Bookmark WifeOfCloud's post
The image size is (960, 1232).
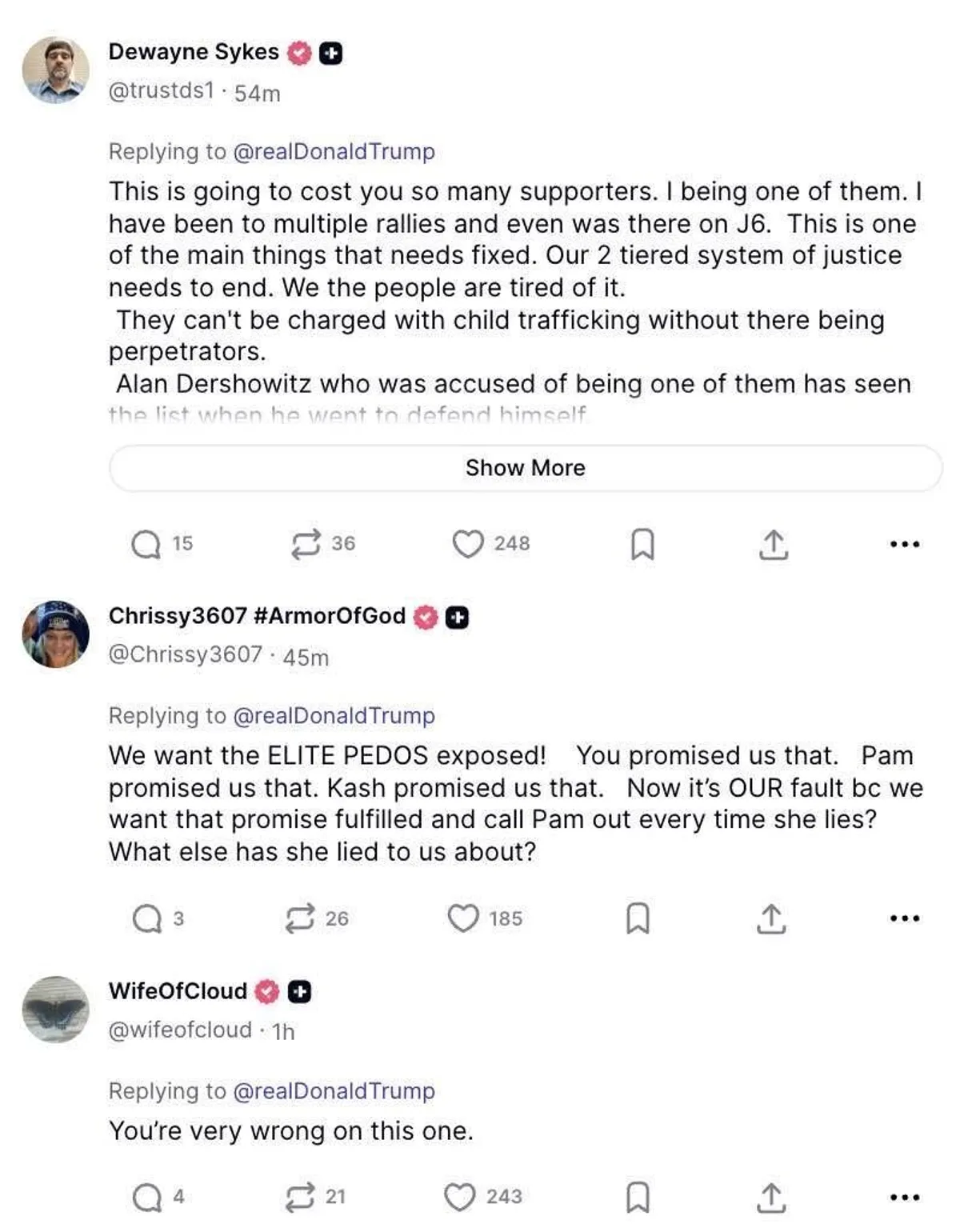tap(637, 1197)
